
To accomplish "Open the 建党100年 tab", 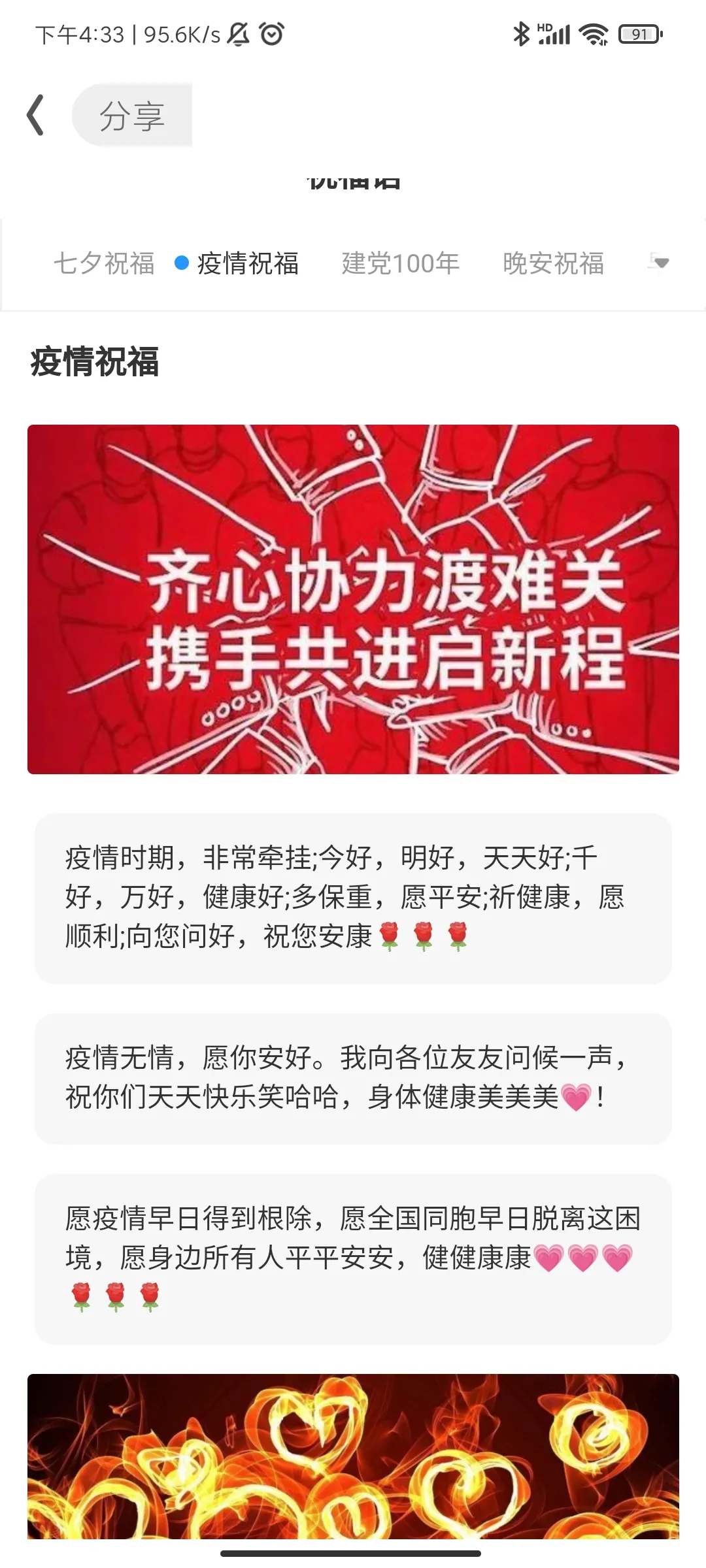I will tap(400, 263).
